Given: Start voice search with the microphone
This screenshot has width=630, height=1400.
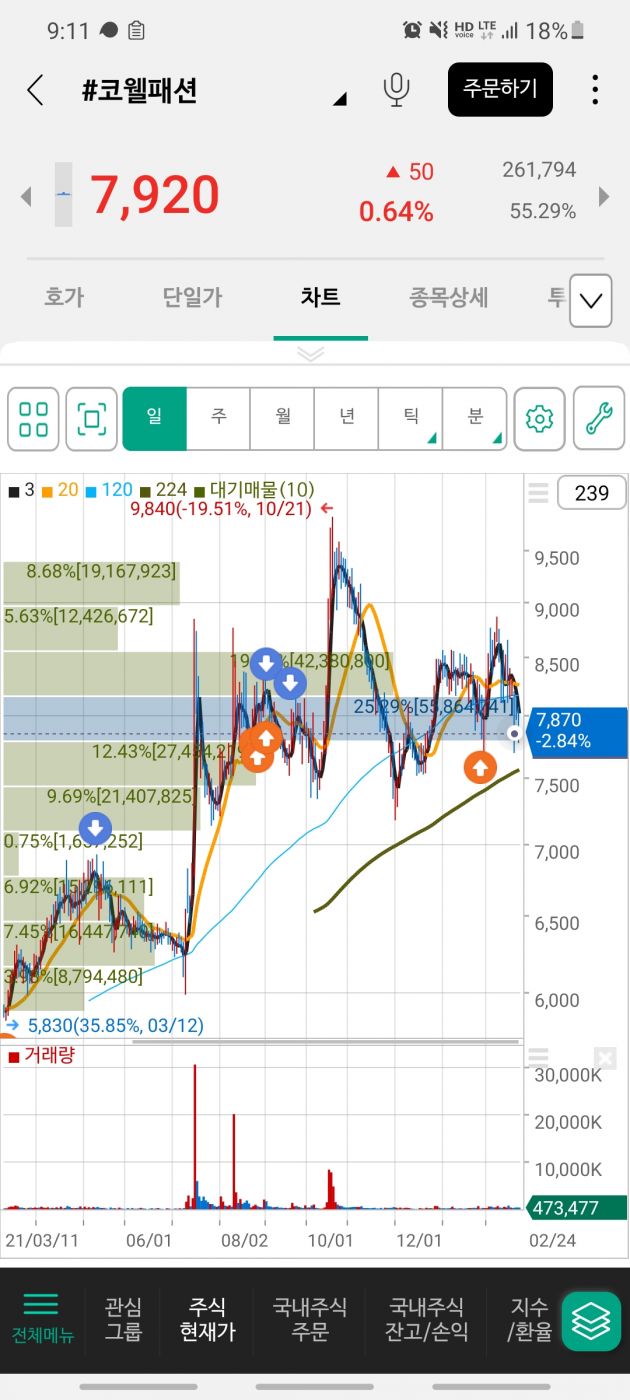Looking at the screenshot, I should (396, 90).
